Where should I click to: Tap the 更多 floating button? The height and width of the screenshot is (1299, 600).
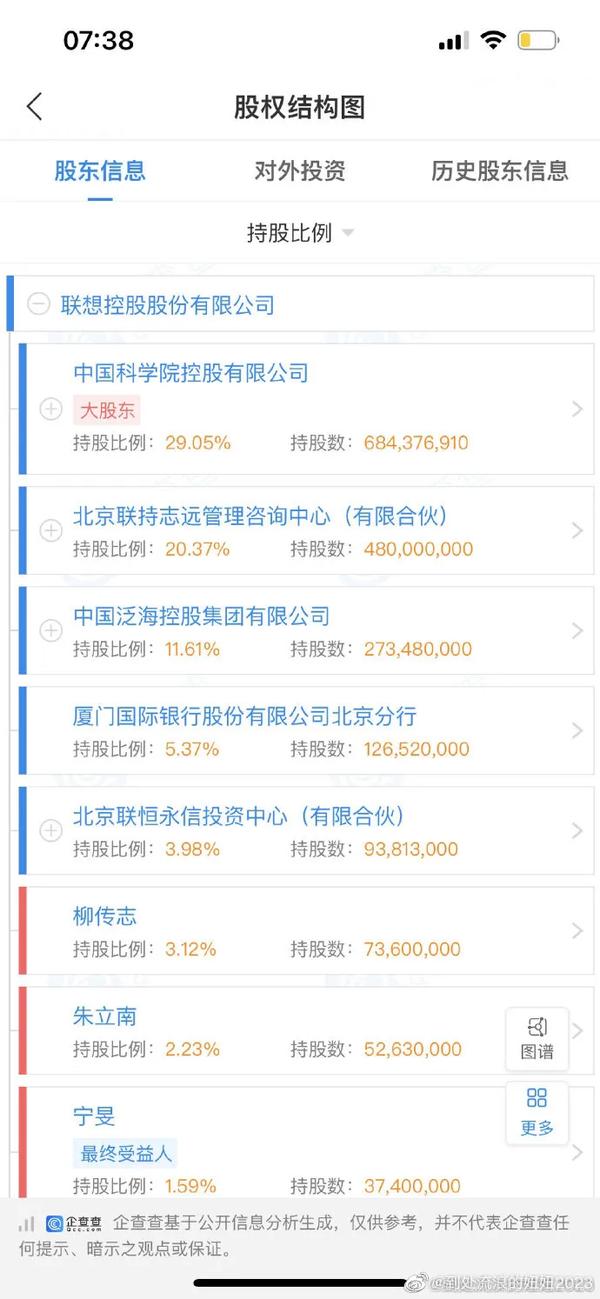537,1113
